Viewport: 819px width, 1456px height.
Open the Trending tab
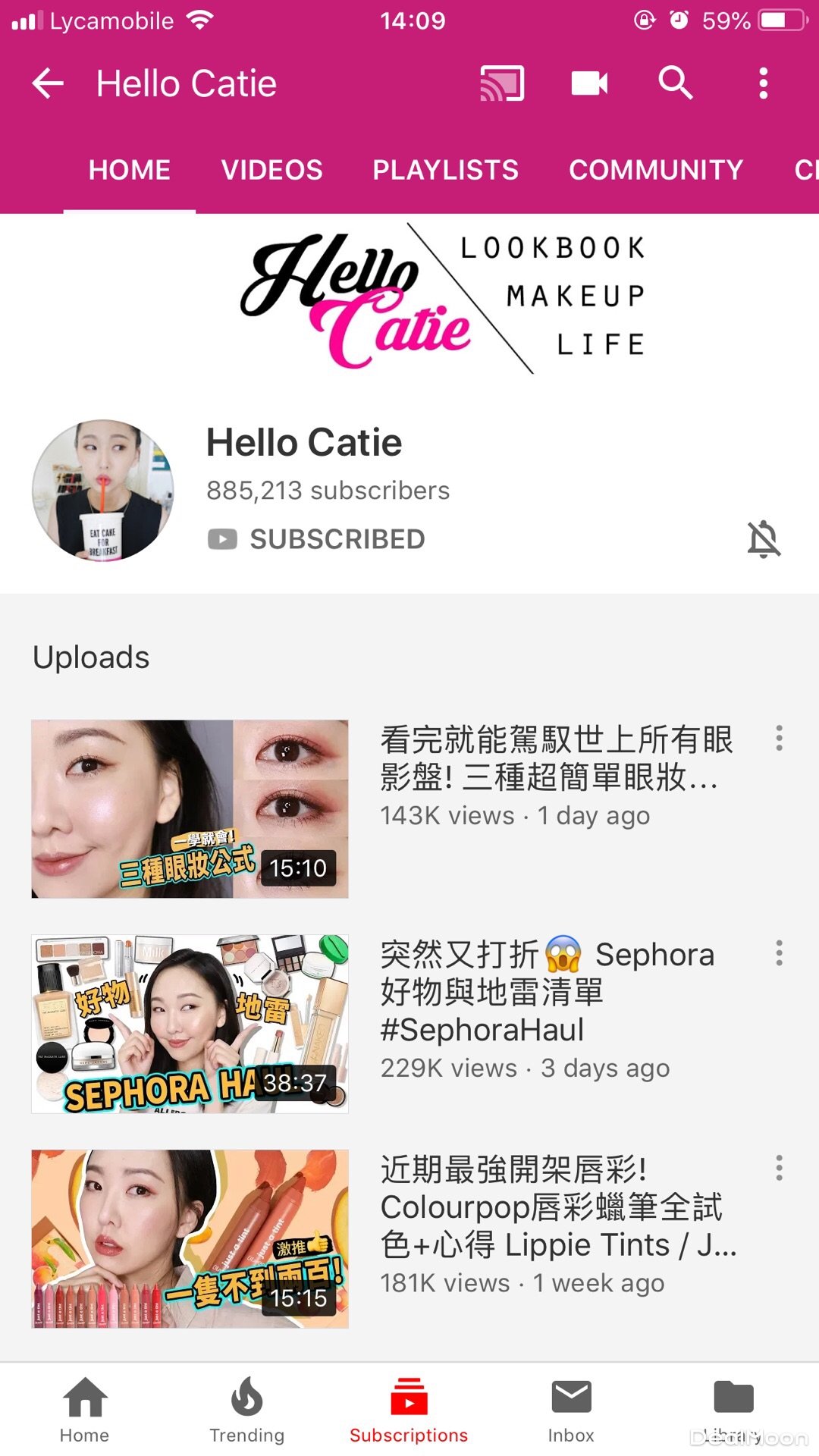pos(246,1410)
